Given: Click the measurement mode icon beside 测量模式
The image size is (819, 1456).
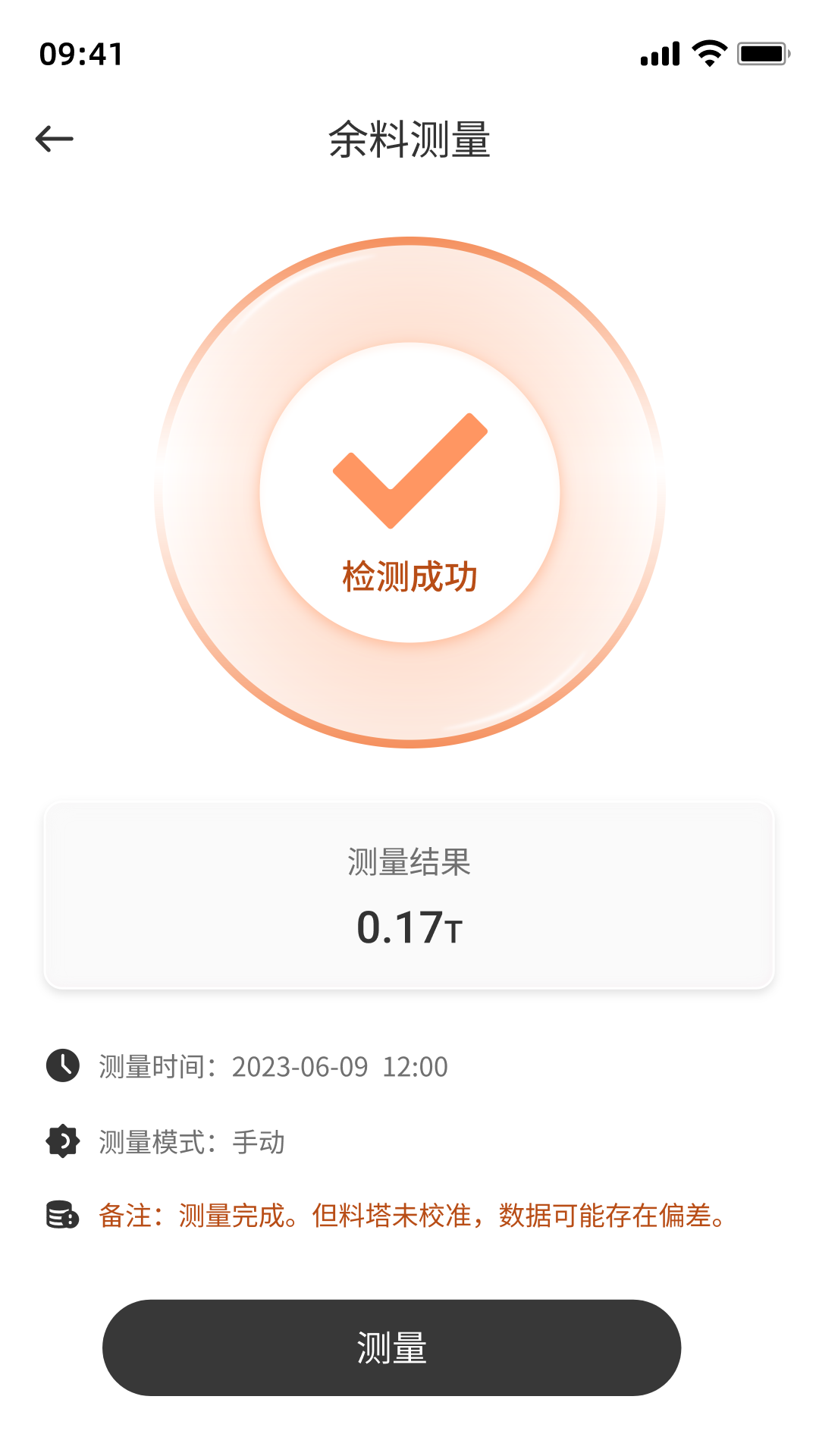Looking at the screenshot, I should click(x=61, y=1141).
